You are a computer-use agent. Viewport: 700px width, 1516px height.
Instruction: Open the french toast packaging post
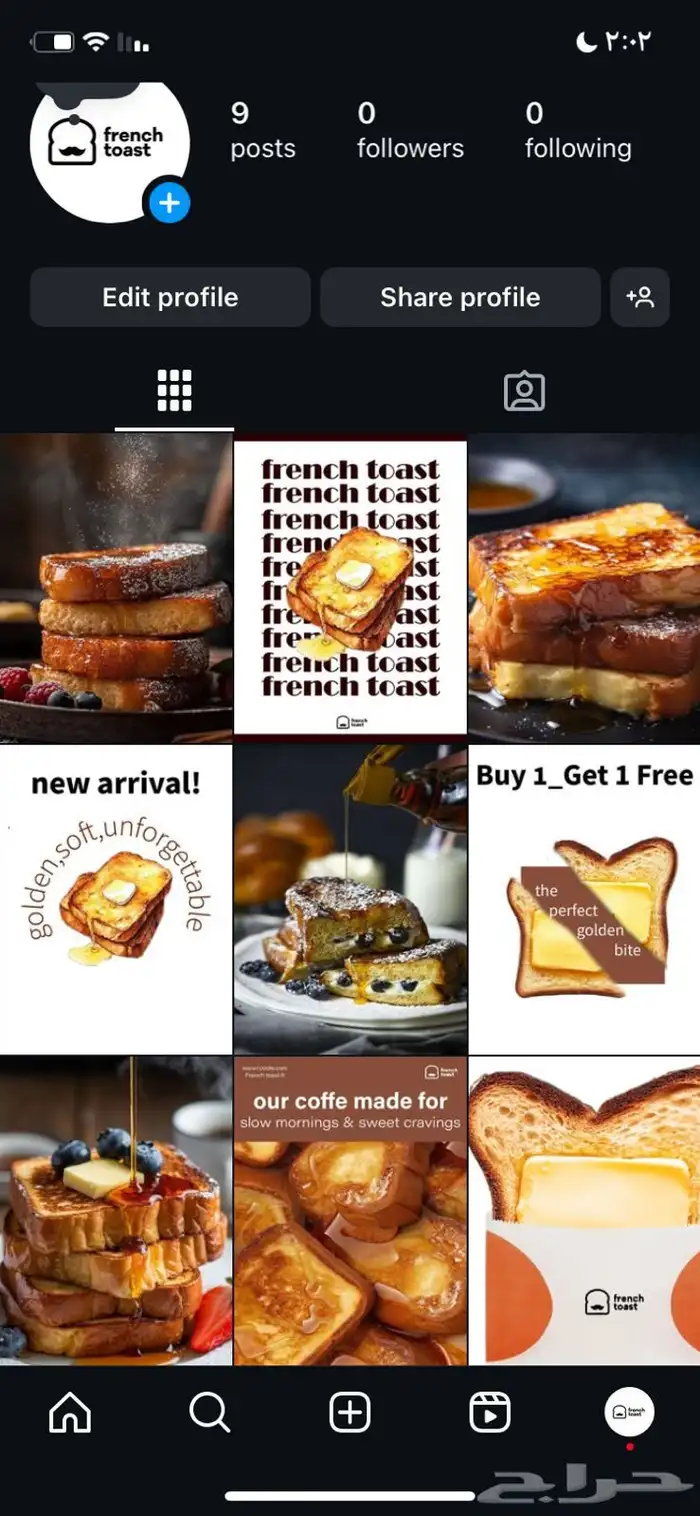(585, 1210)
